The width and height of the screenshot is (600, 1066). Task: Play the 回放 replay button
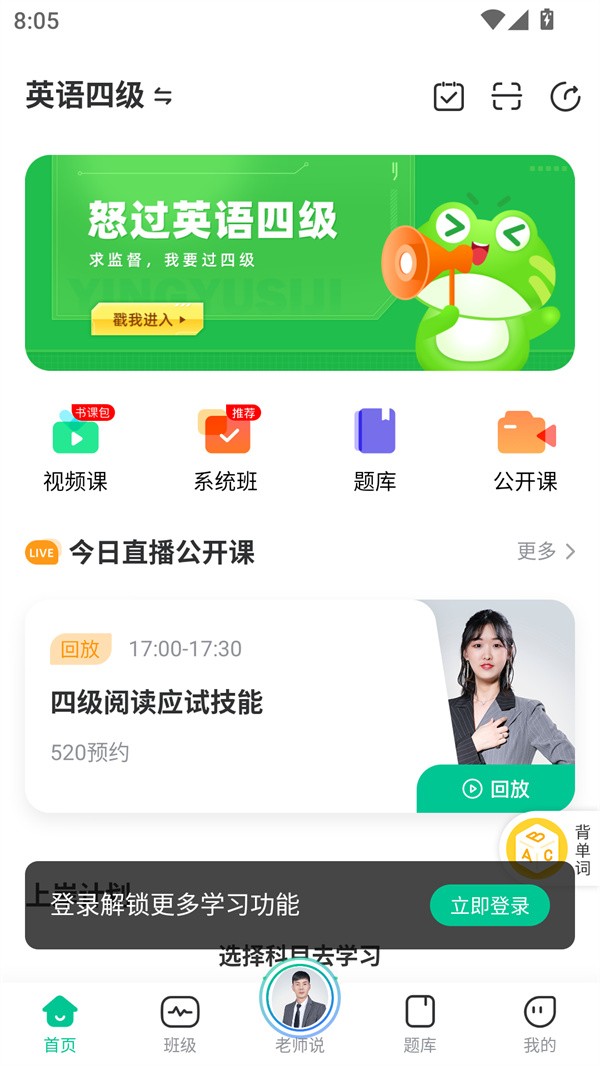[x=496, y=789]
